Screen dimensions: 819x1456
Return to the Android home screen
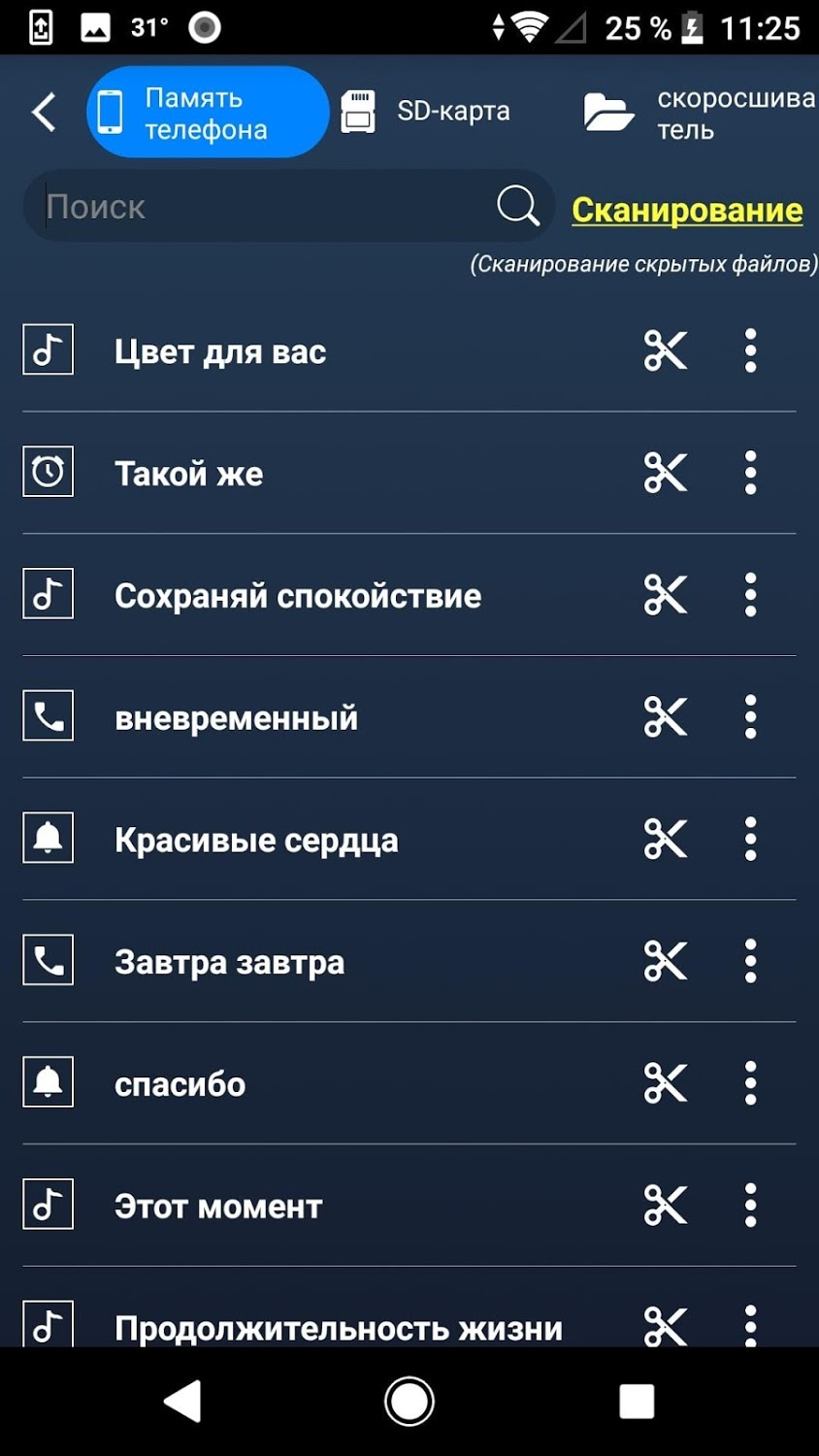(x=409, y=1402)
